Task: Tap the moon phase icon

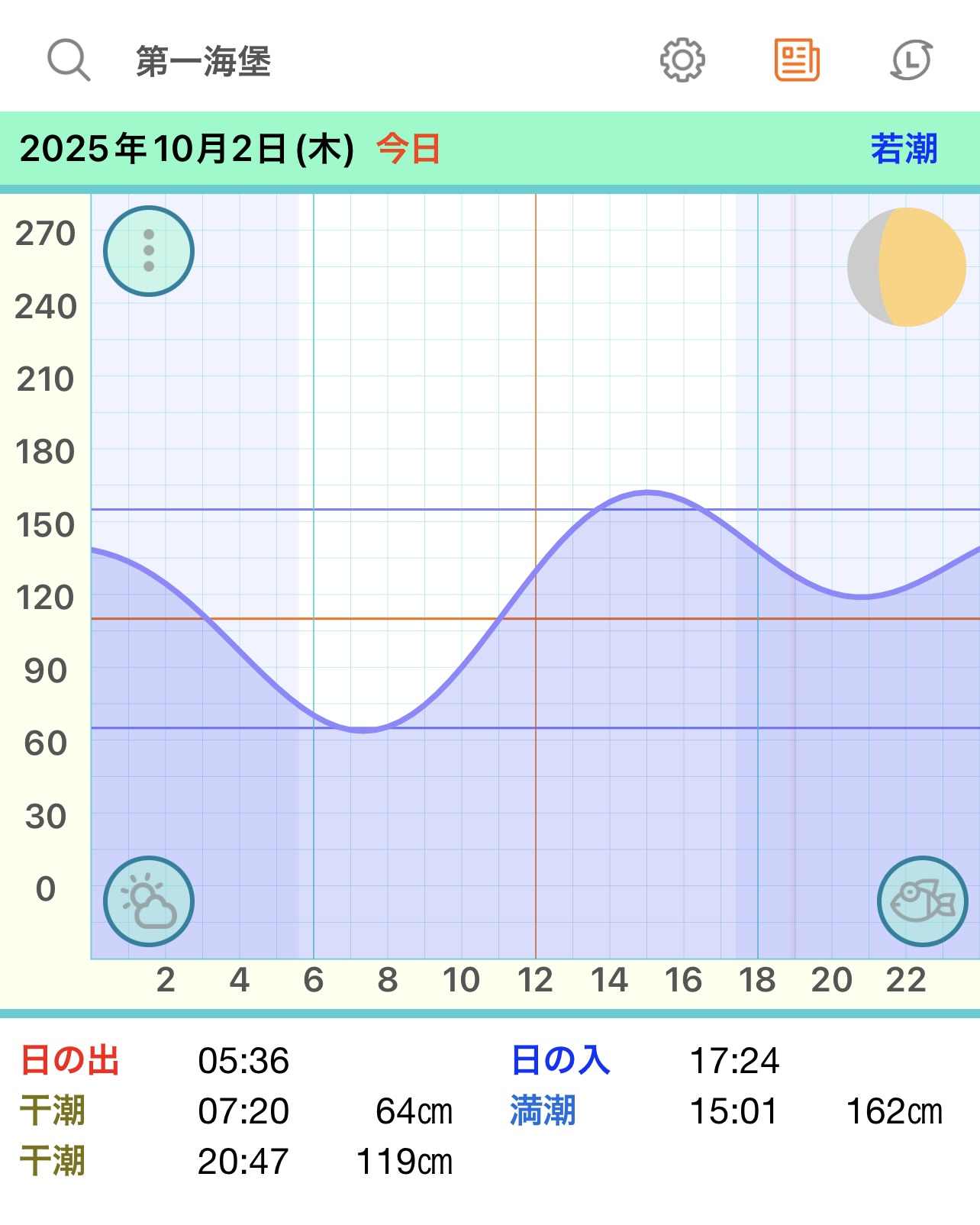Action: [x=907, y=267]
